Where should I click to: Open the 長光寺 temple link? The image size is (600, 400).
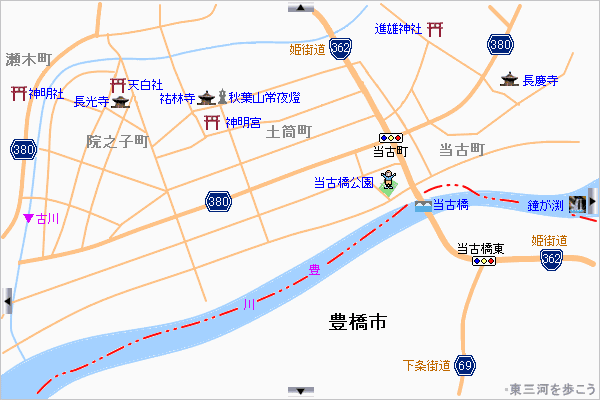[x=90, y=101]
